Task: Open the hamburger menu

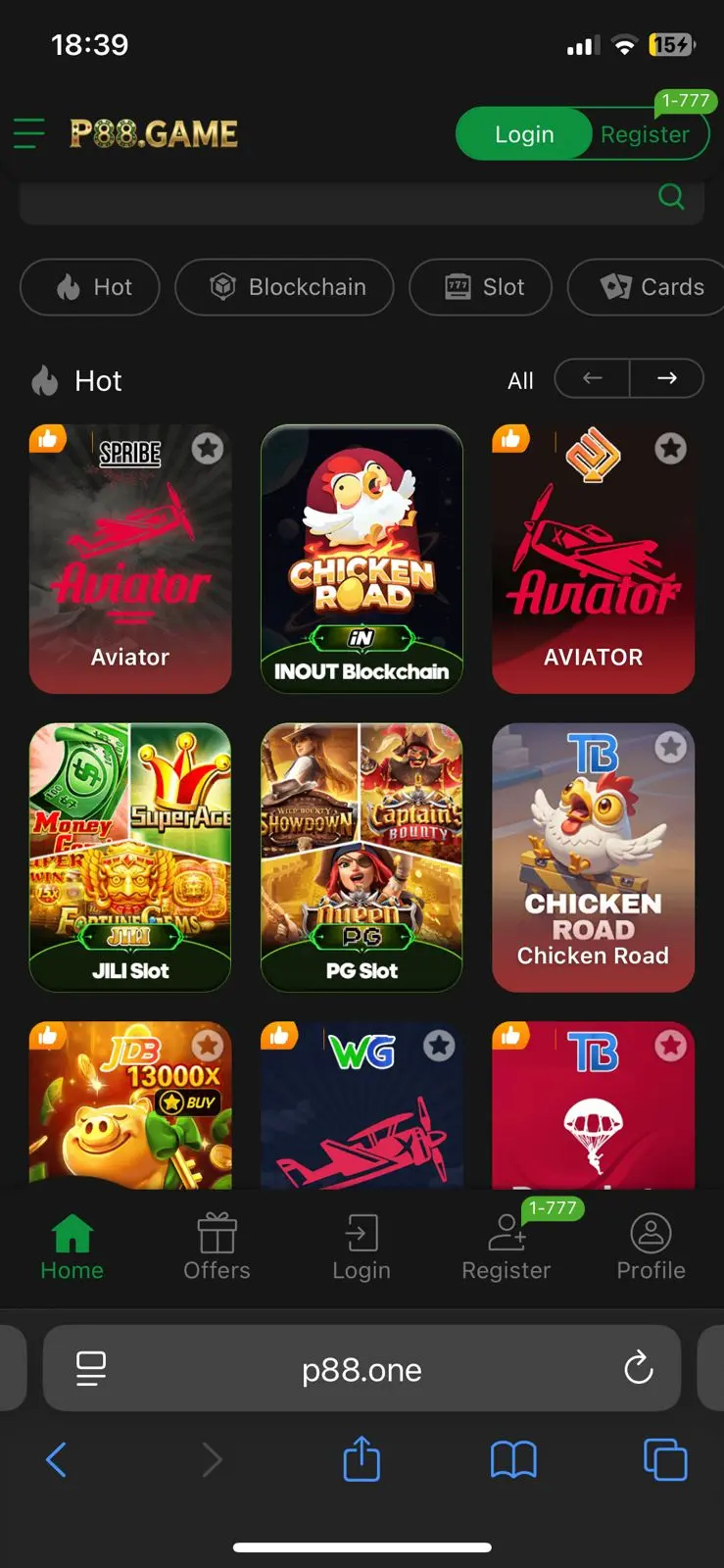Action: point(29,133)
